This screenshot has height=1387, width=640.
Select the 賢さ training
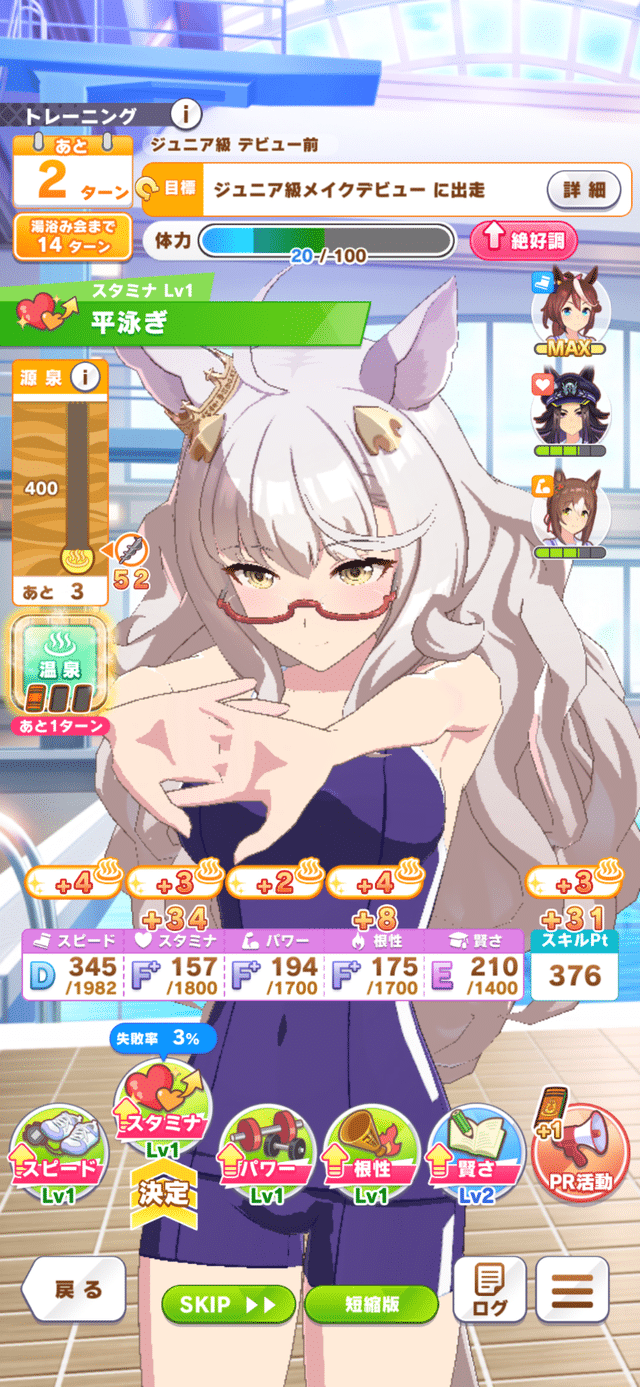(x=476, y=1150)
